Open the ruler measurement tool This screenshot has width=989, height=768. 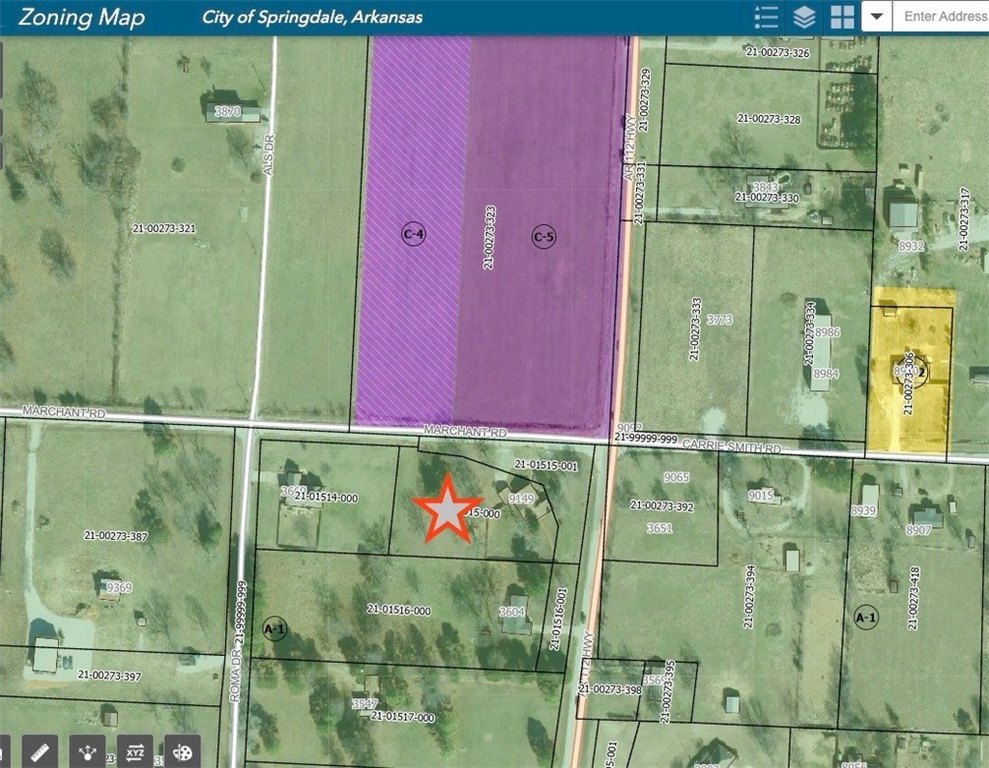pos(39,751)
